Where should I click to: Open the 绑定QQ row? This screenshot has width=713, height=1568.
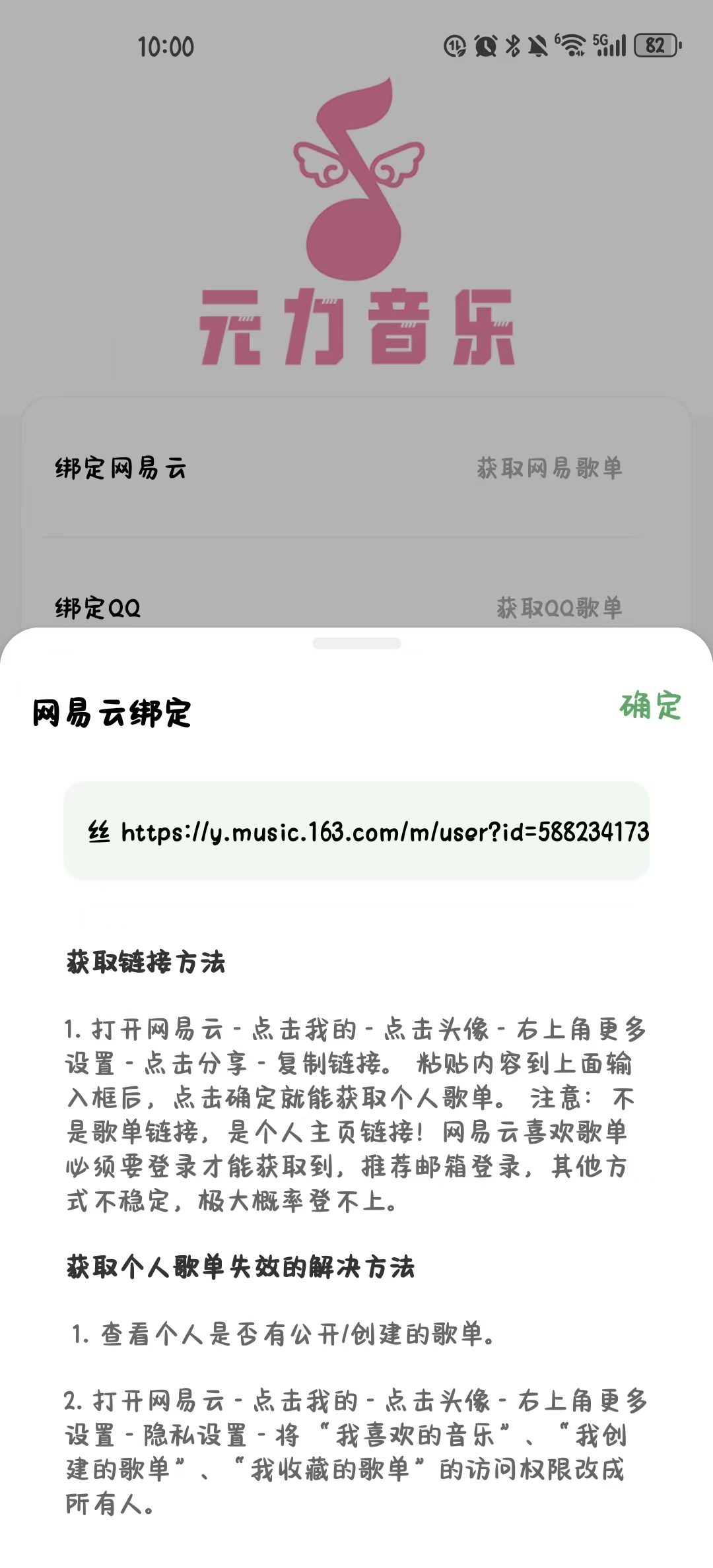tap(98, 607)
